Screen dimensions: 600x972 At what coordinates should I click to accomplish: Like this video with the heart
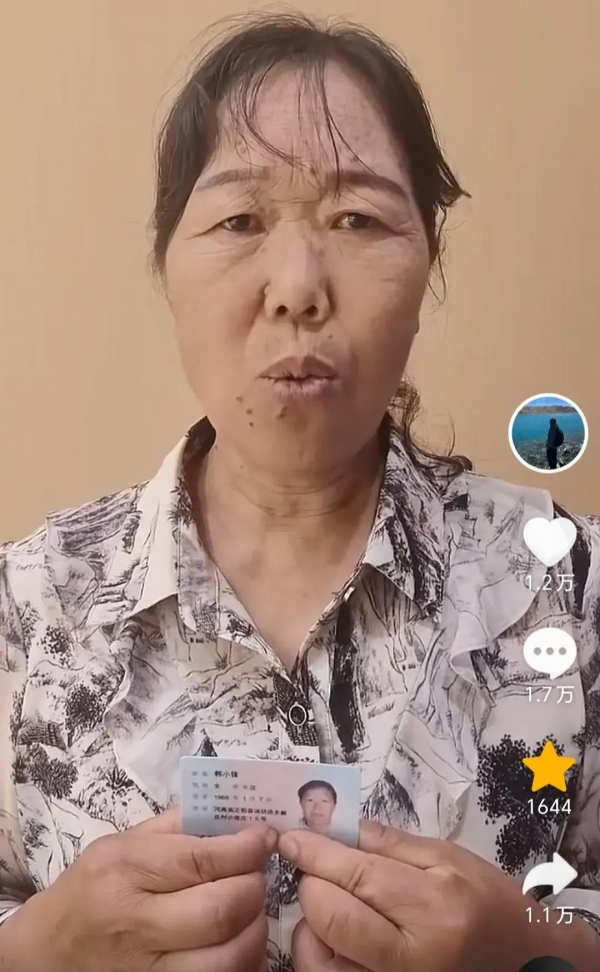click(x=549, y=540)
